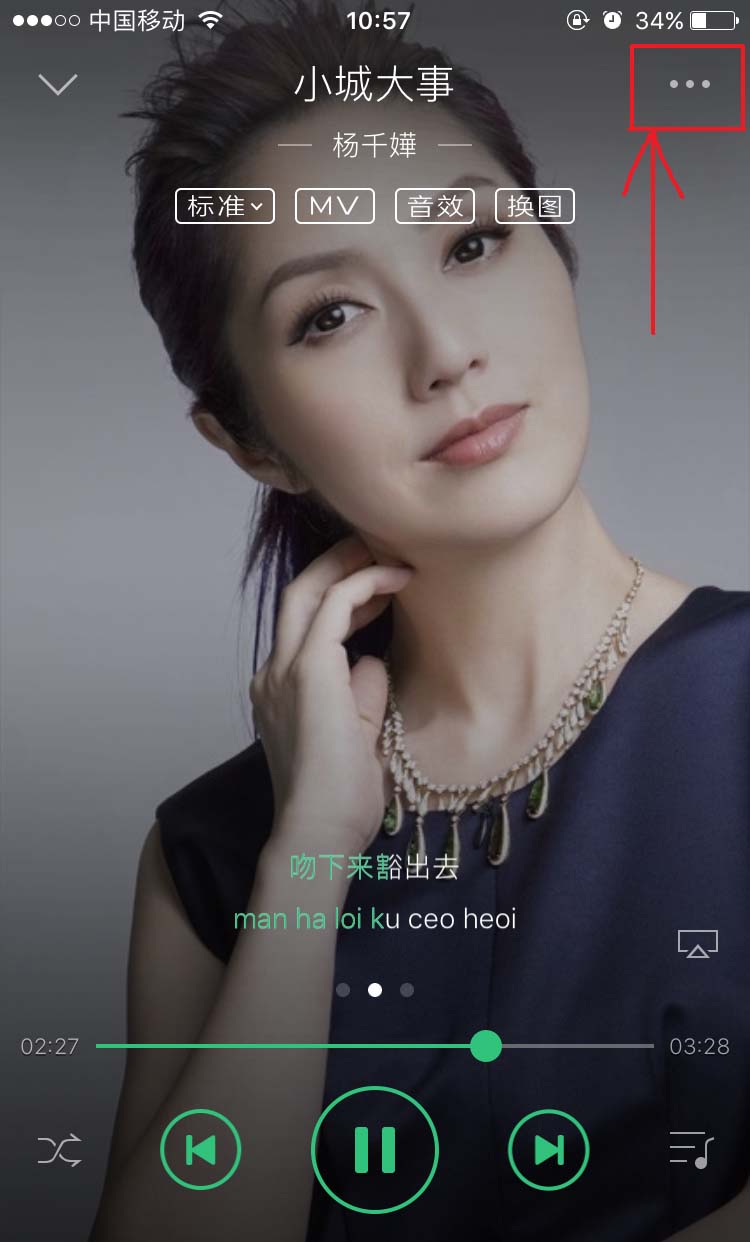Collapse the player with the down chevron
Screen dimensions: 750x1242
pyautogui.click(x=57, y=84)
